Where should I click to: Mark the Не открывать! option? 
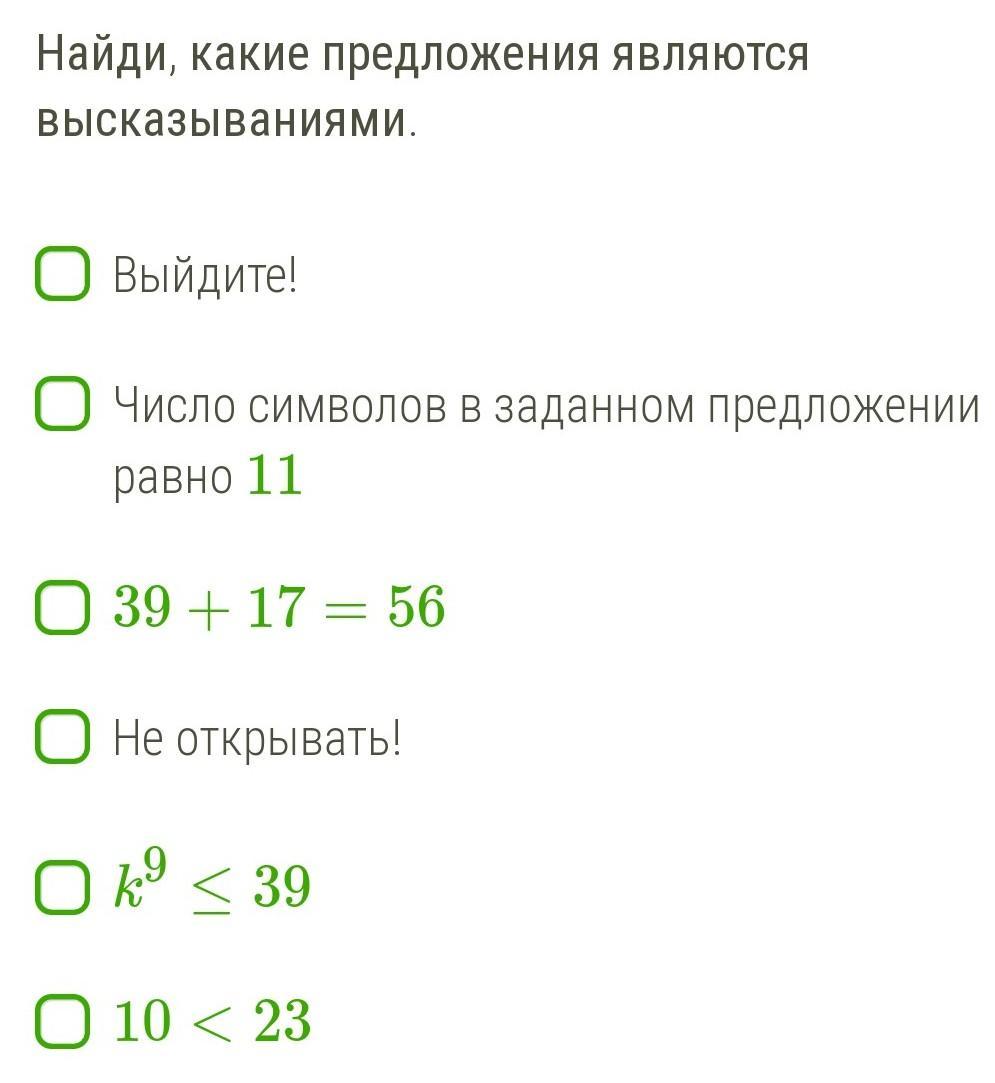click(62, 736)
